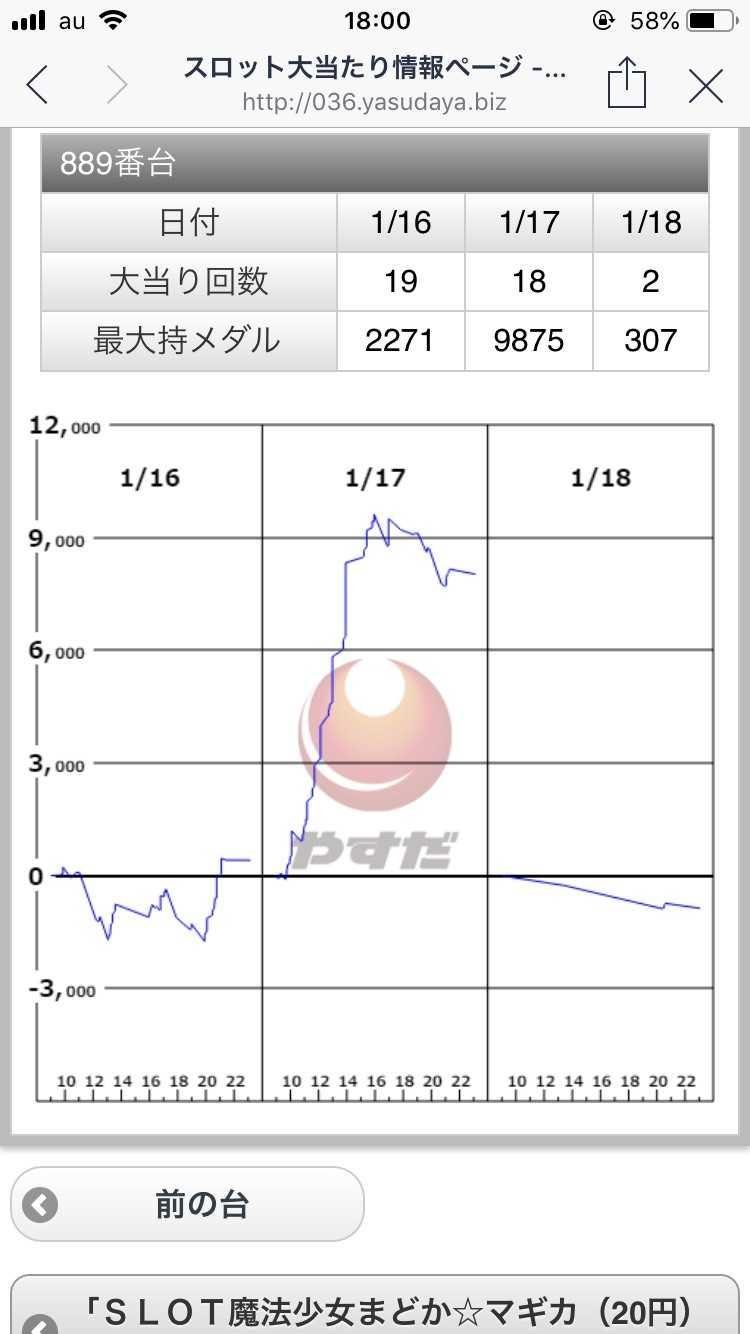Go back to the previous page
Viewport: 750px width, 1334px height.
(37, 86)
